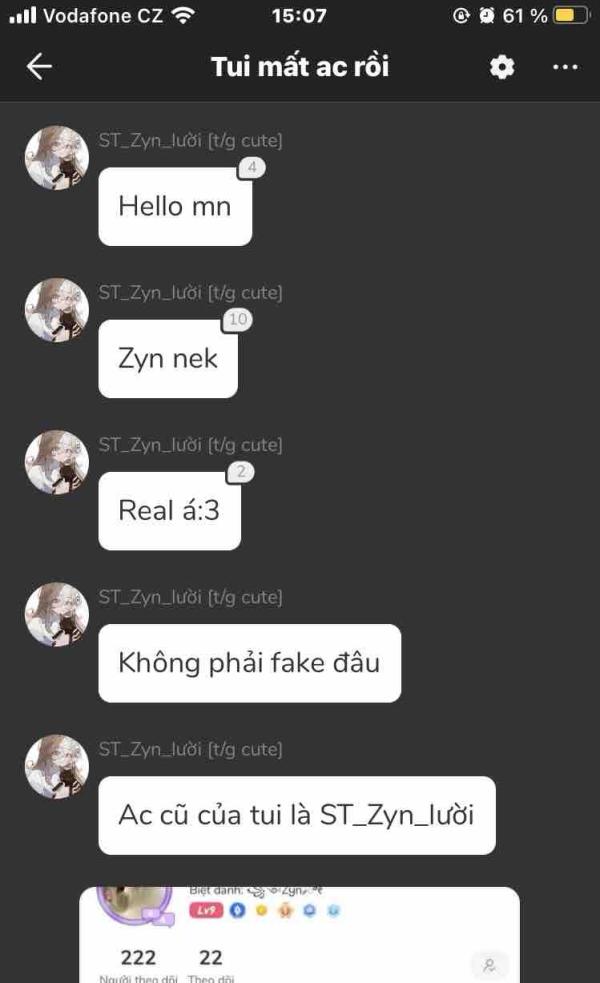The width and height of the screenshot is (600, 983).
Task: Open the 4-comment badge on "Hello mn"
Action: tap(251, 167)
